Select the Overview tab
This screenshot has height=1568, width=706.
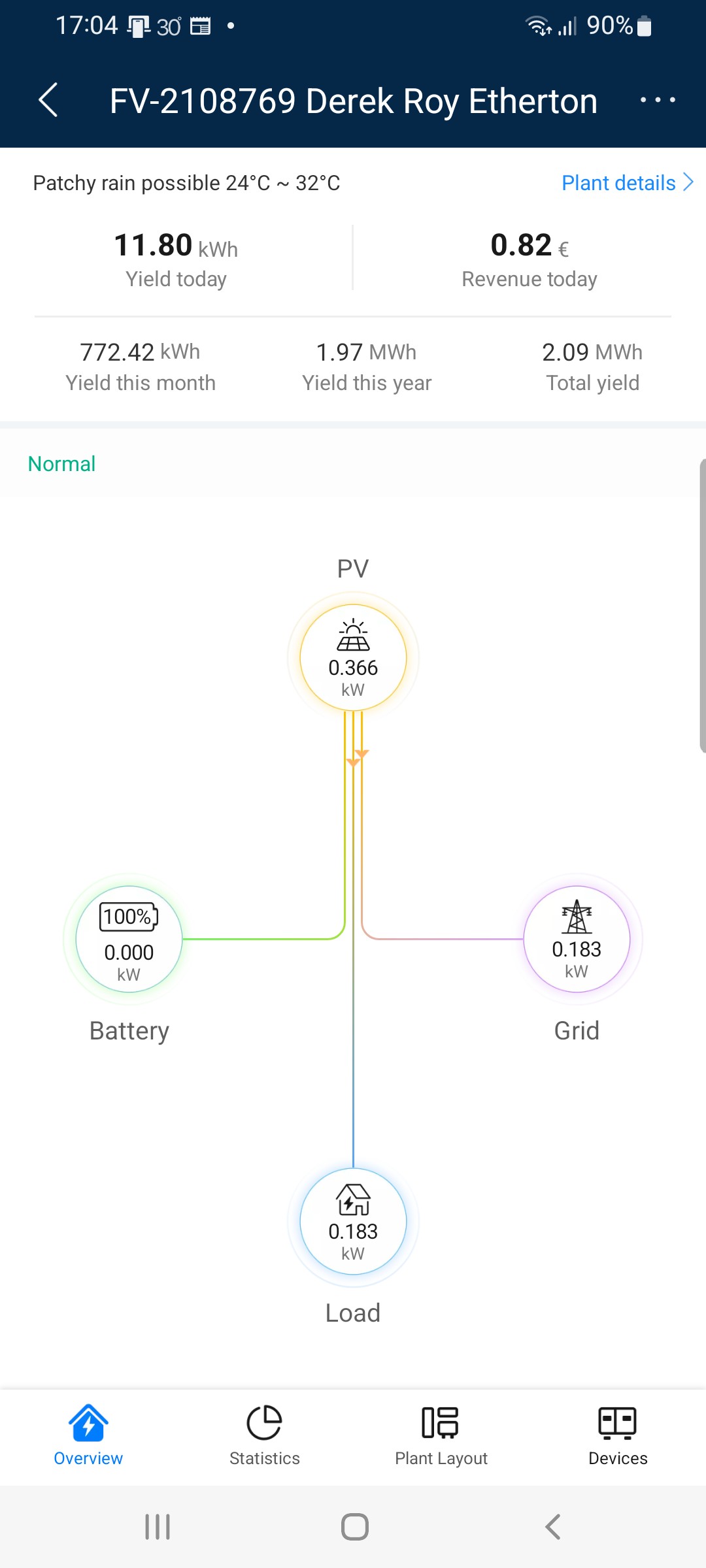coord(88,1436)
